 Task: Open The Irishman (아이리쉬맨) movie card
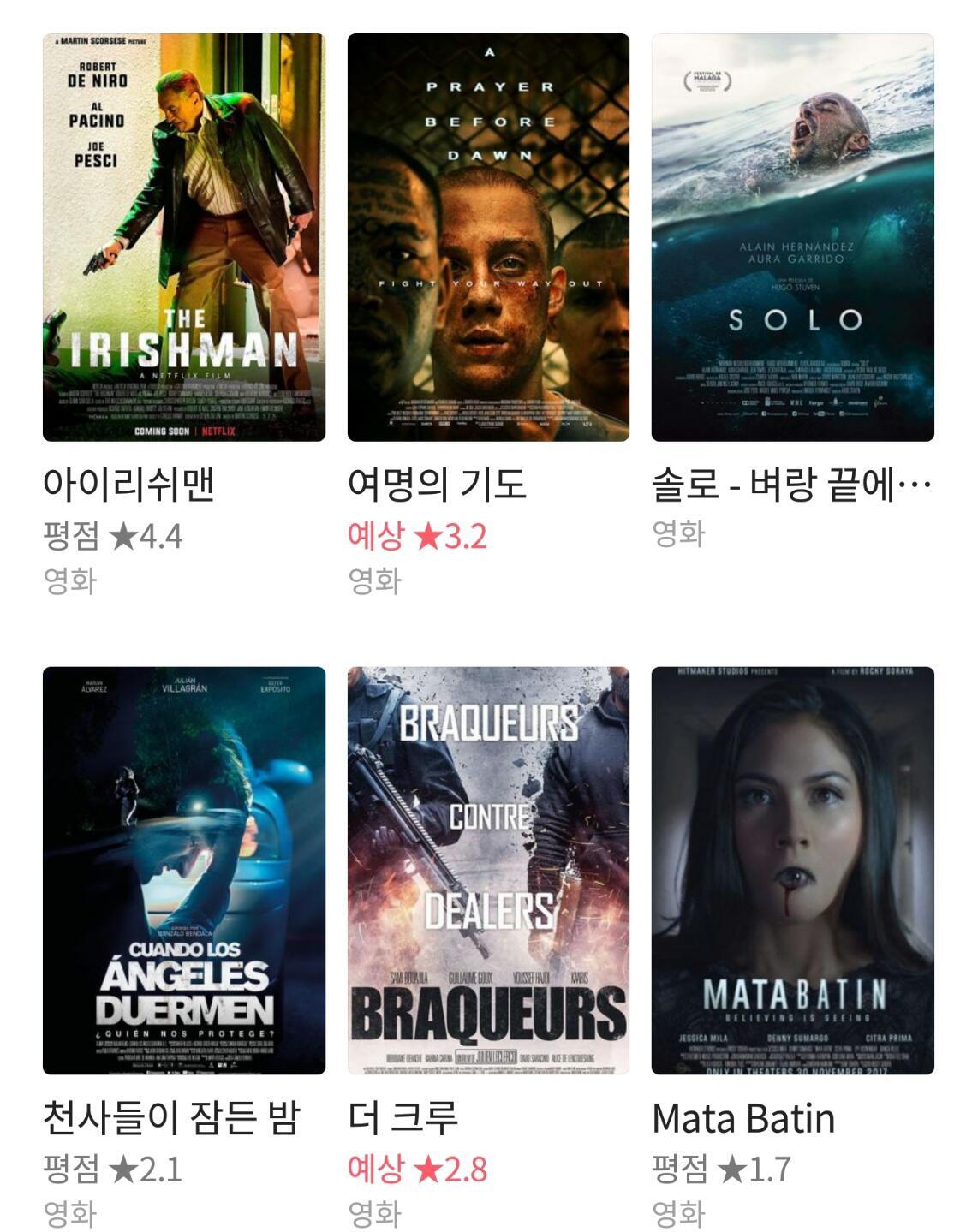pyautogui.click(x=184, y=238)
